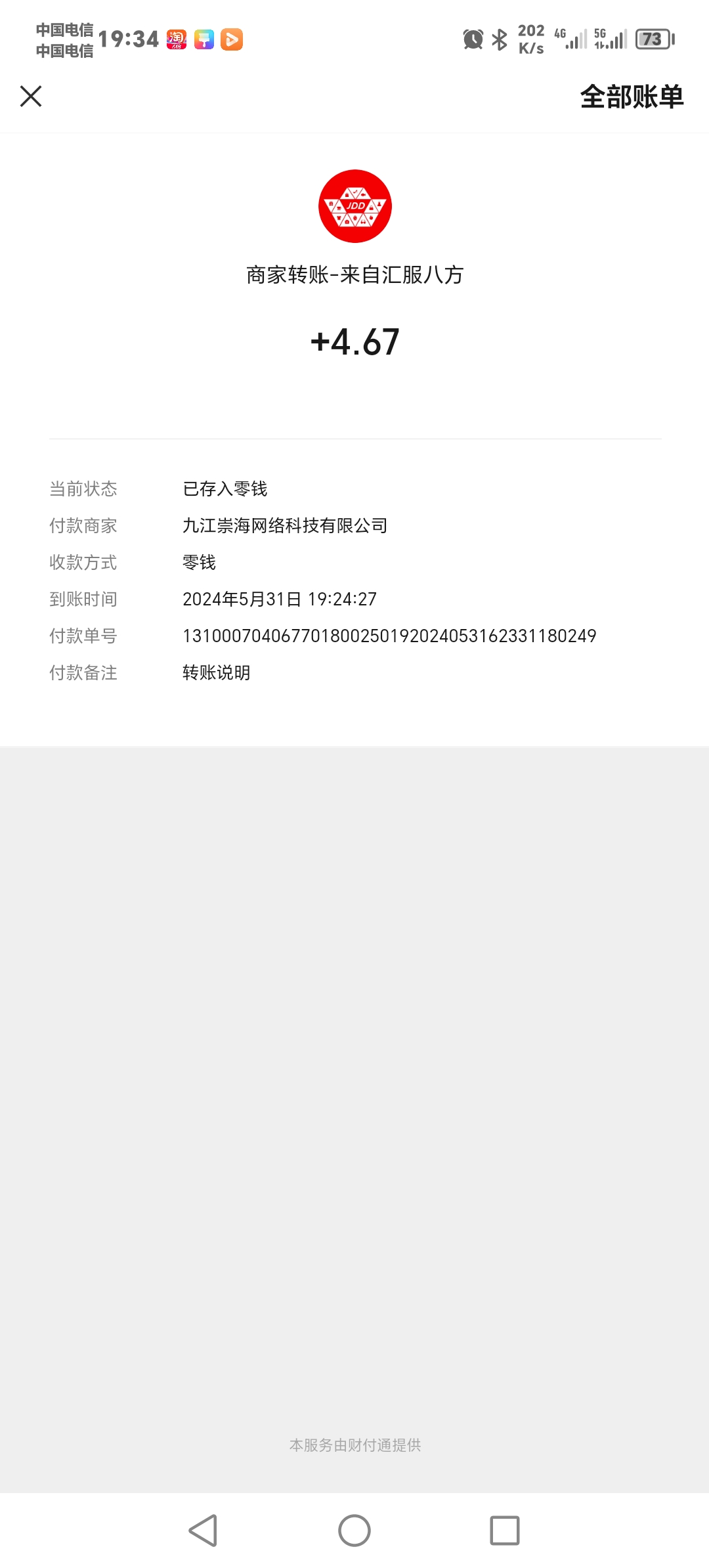Open the recent apps view

point(505,1531)
